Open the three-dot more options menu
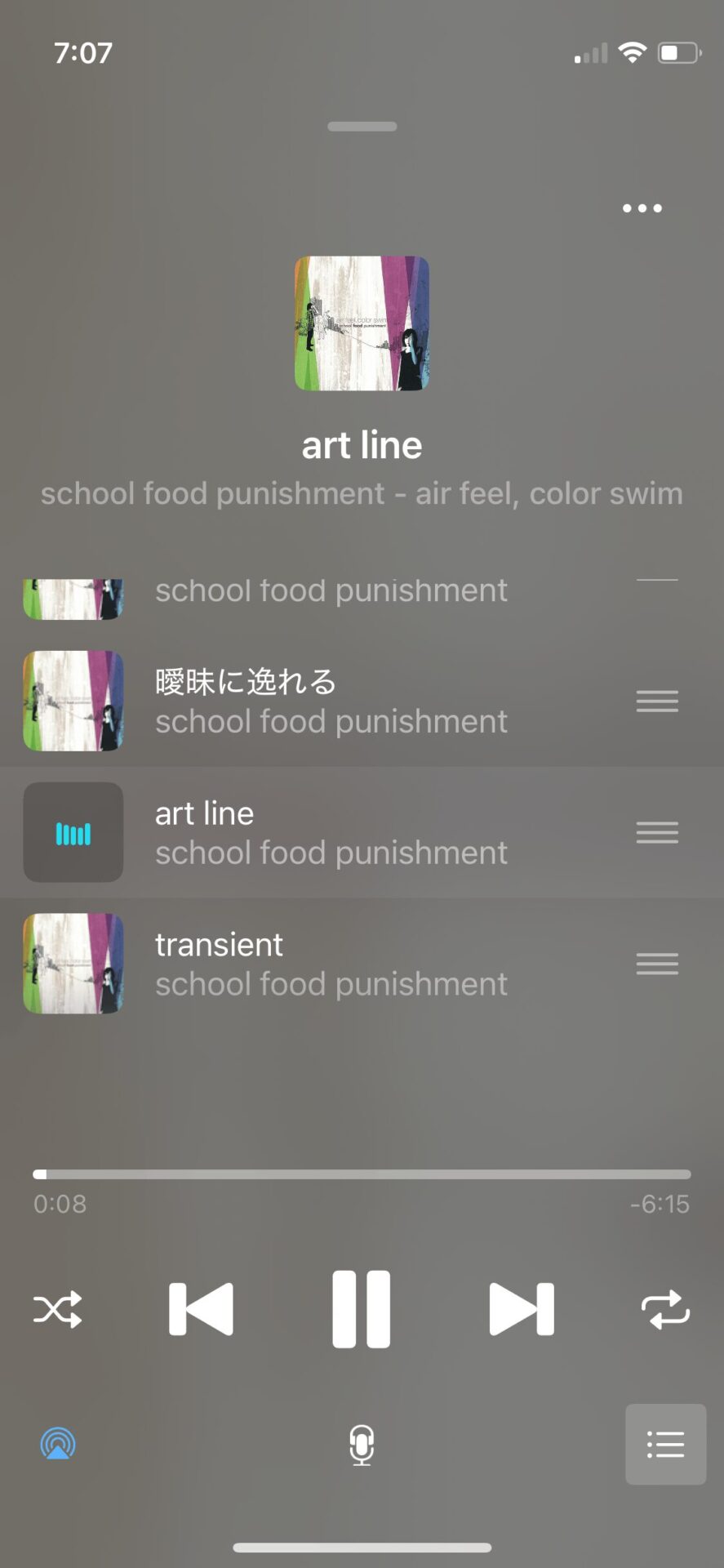The image size is (724, 1568). (642, 208)
